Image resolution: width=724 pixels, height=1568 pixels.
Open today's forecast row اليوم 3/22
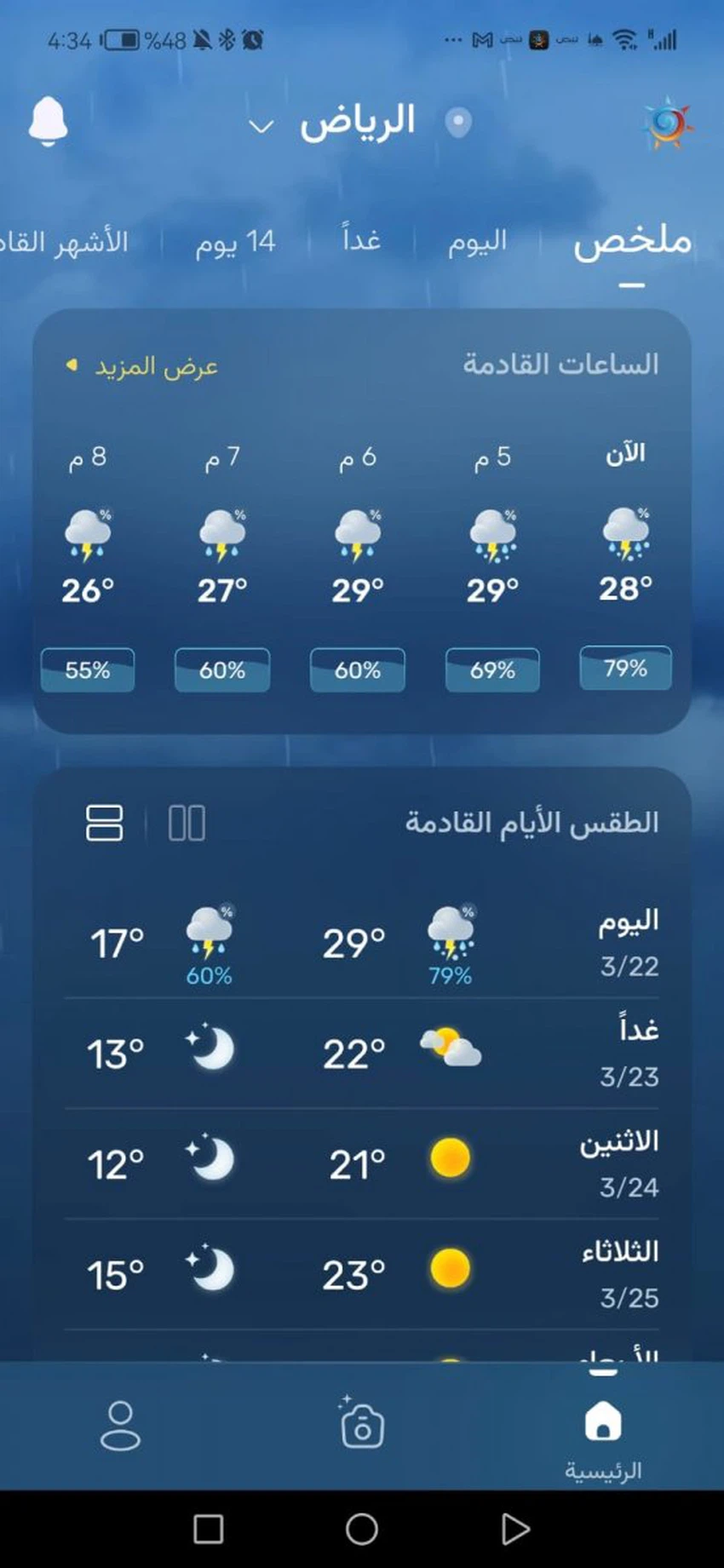[x=362, y=943]
